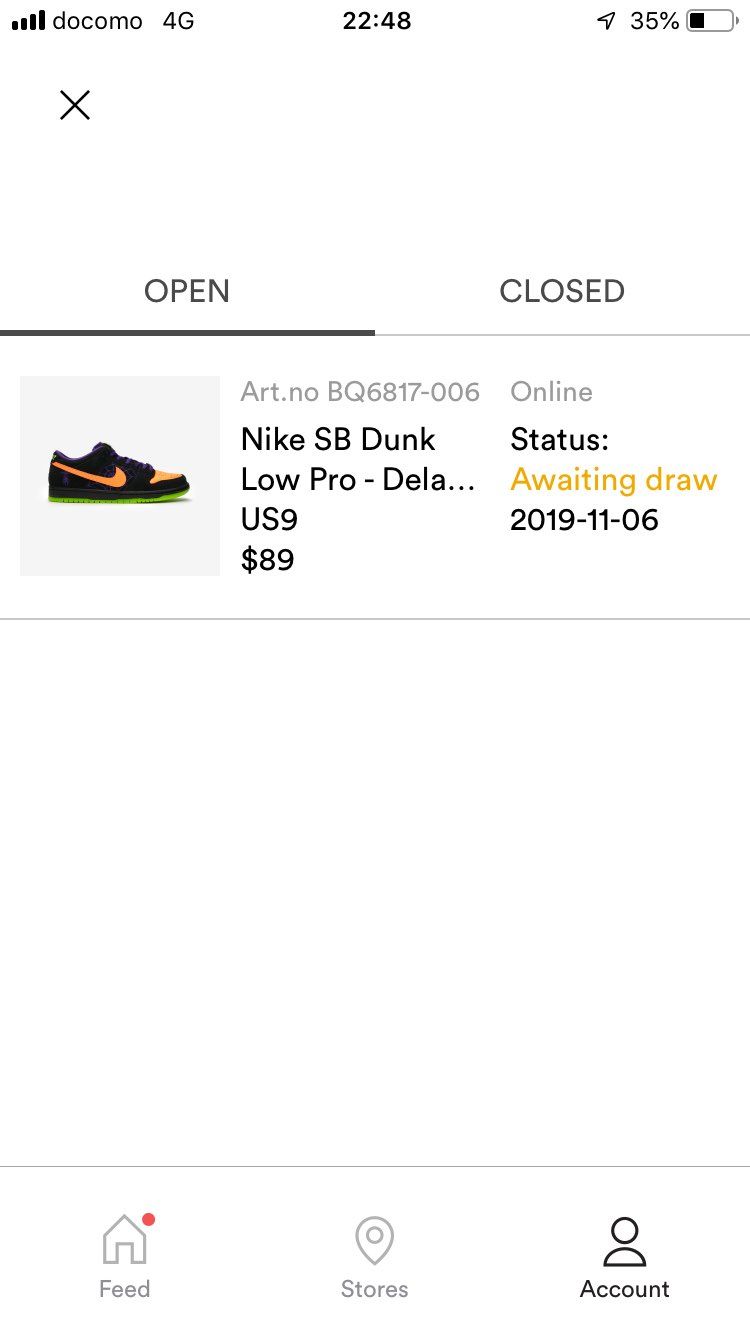The width and height of the screenshot is (750, 1334).
Task: Close the draws screen
Action: [75, 105]
